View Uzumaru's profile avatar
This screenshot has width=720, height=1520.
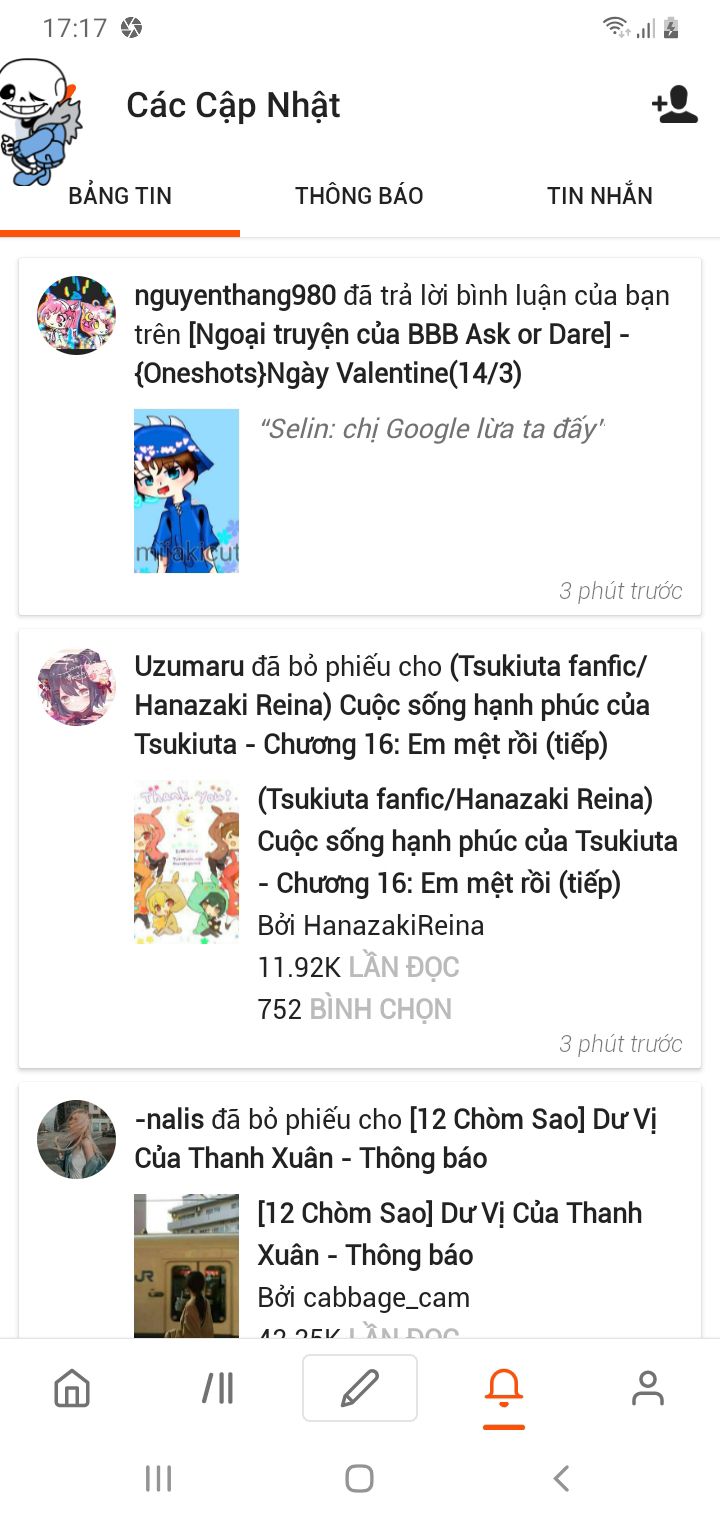click(76, 687)
